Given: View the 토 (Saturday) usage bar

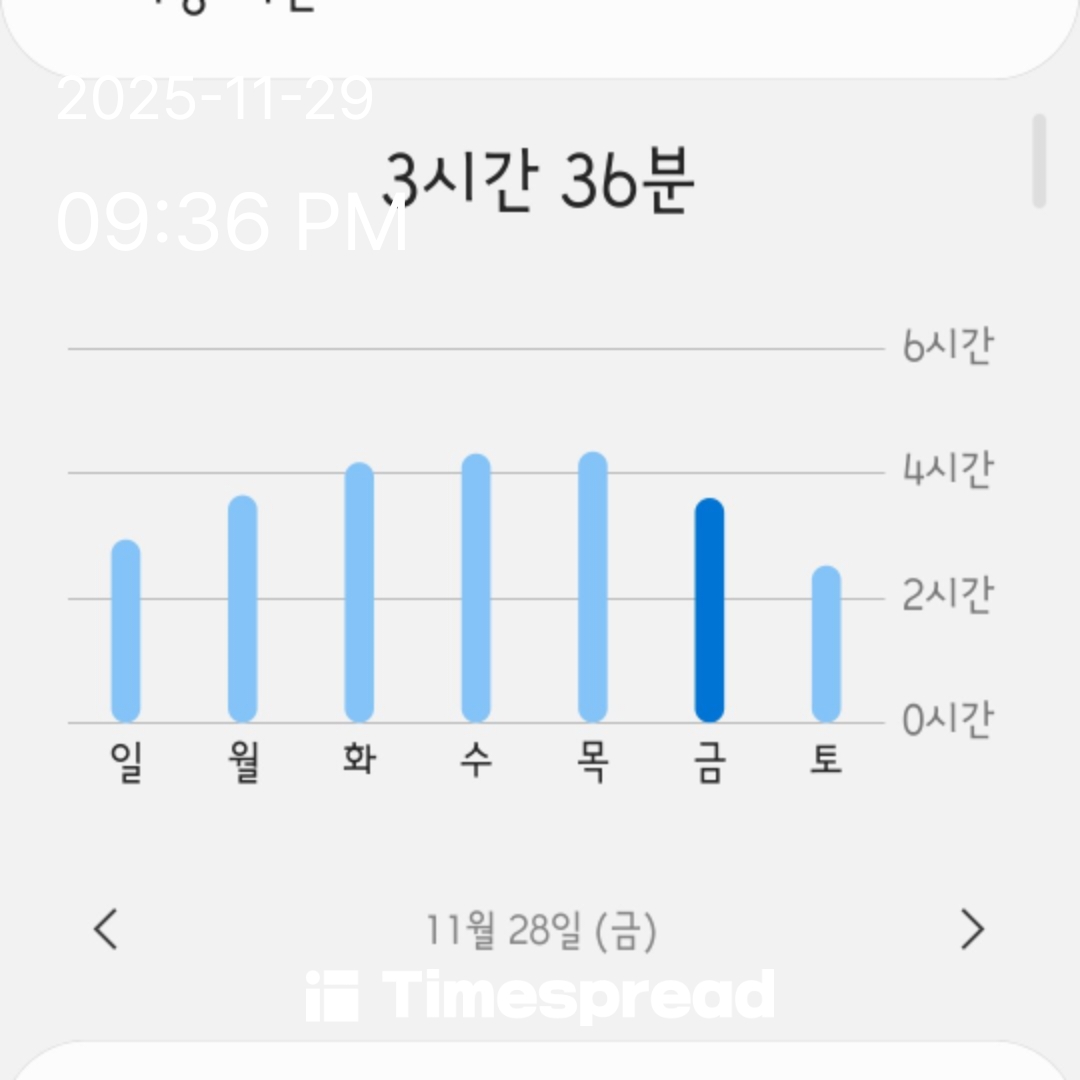Looking at the screenshot, I should tap(826, 644).
